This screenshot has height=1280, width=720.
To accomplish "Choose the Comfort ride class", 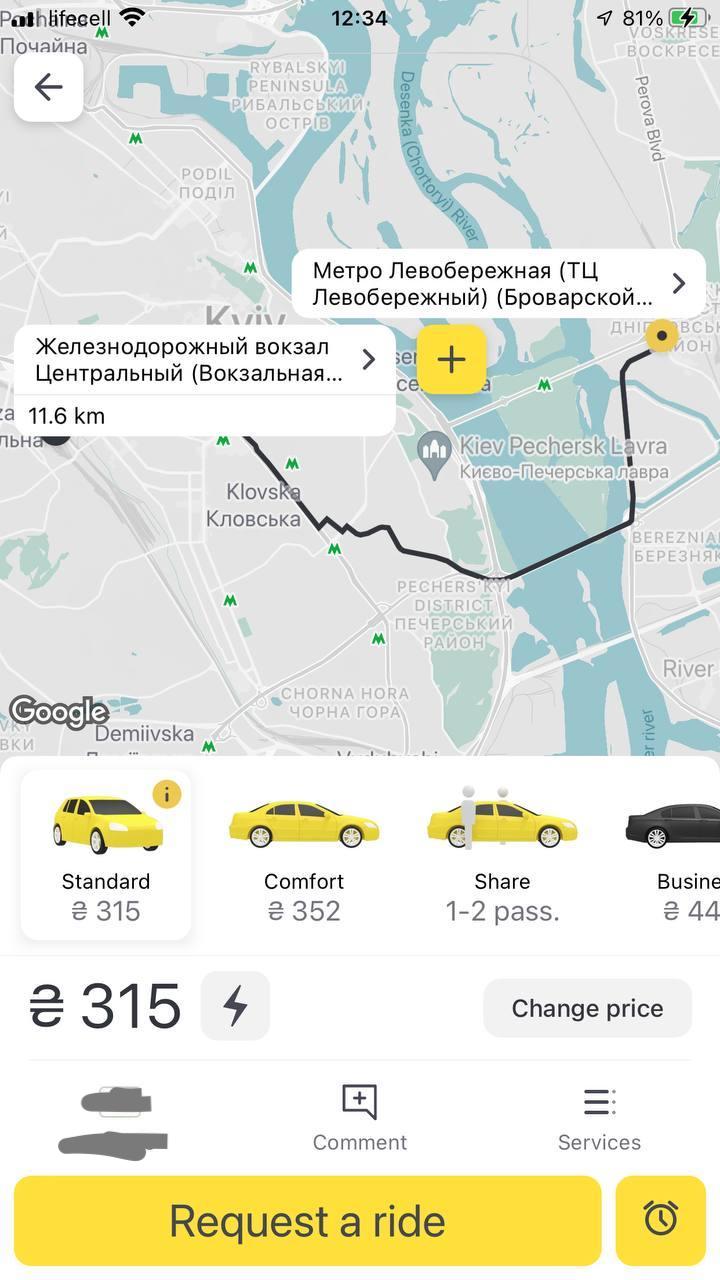I will point(304,855).
